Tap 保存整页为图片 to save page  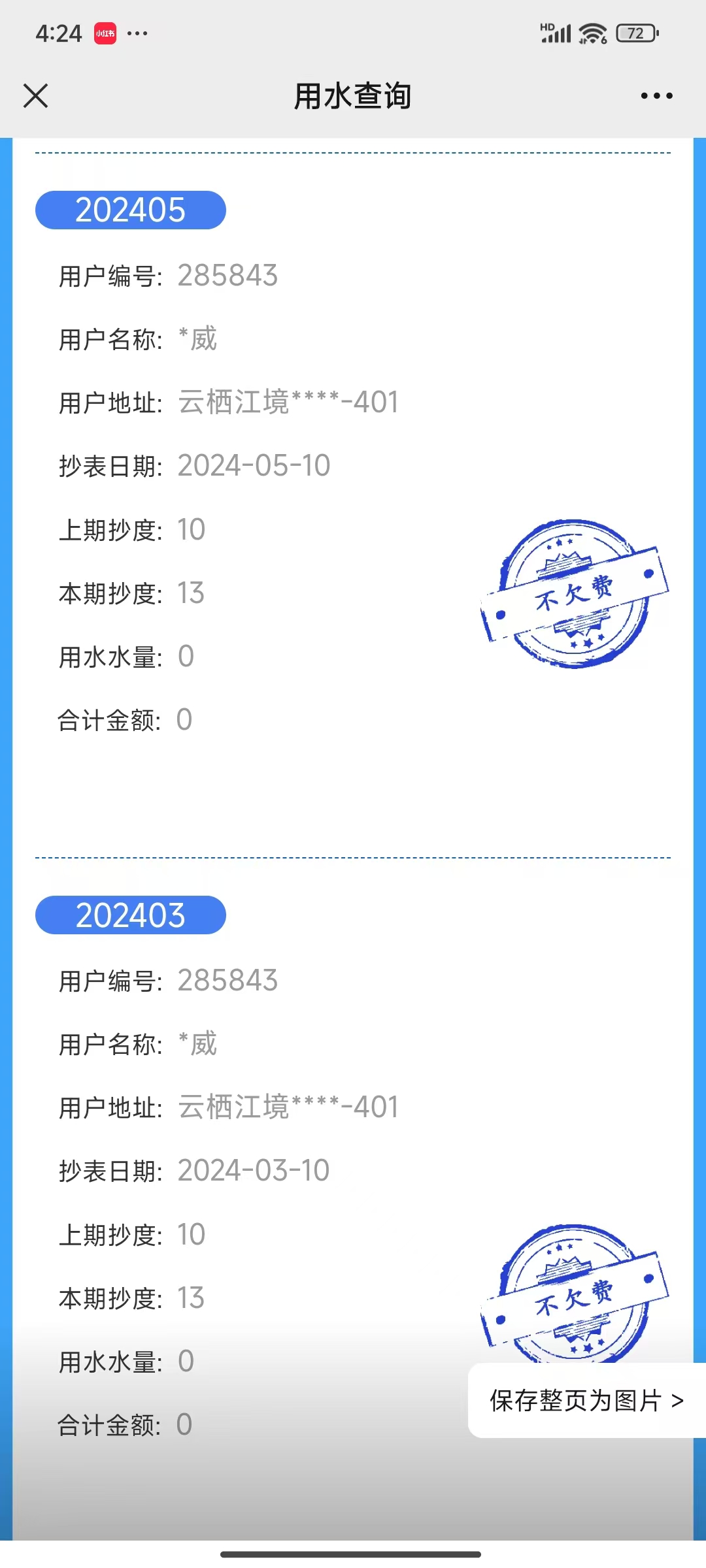586,1401
